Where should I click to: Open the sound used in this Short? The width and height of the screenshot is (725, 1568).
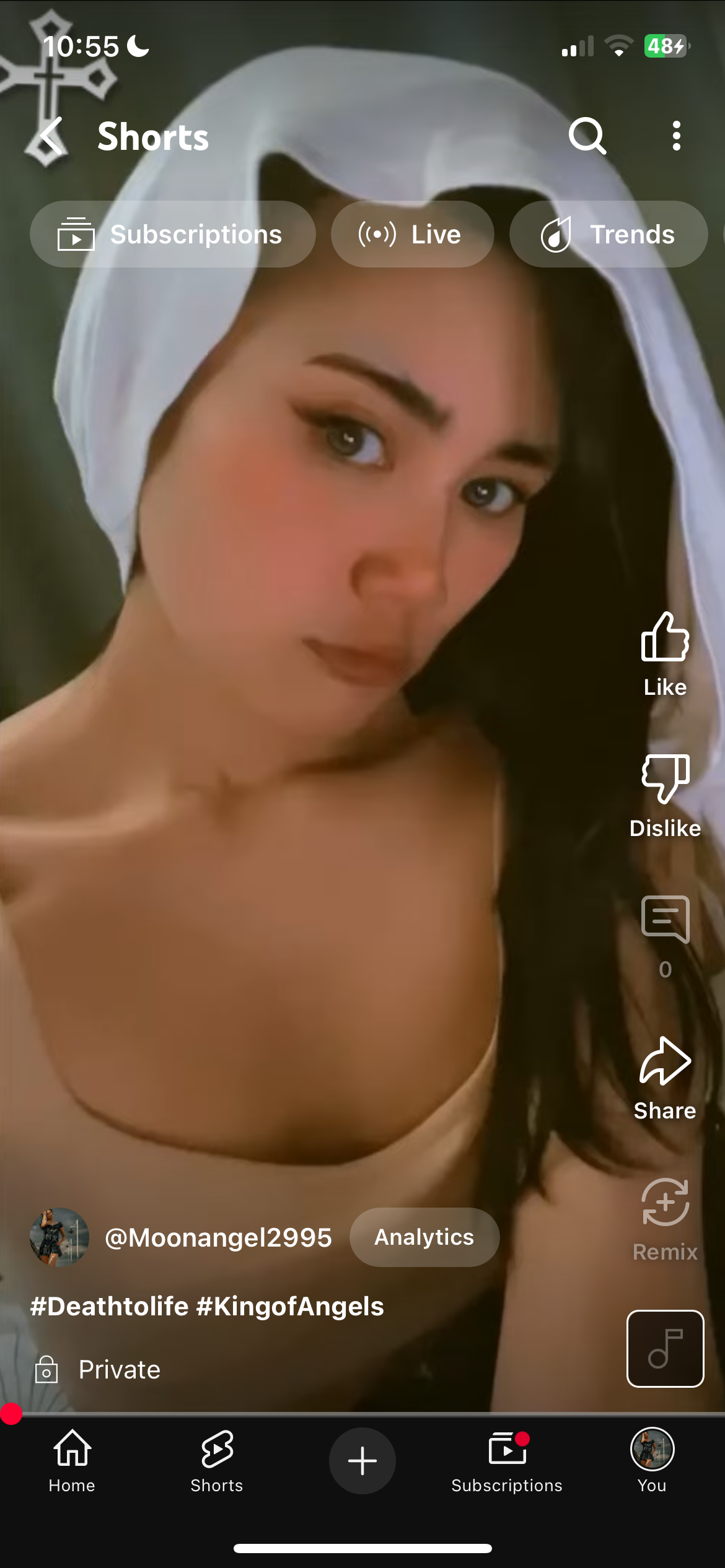[665, 1348]
